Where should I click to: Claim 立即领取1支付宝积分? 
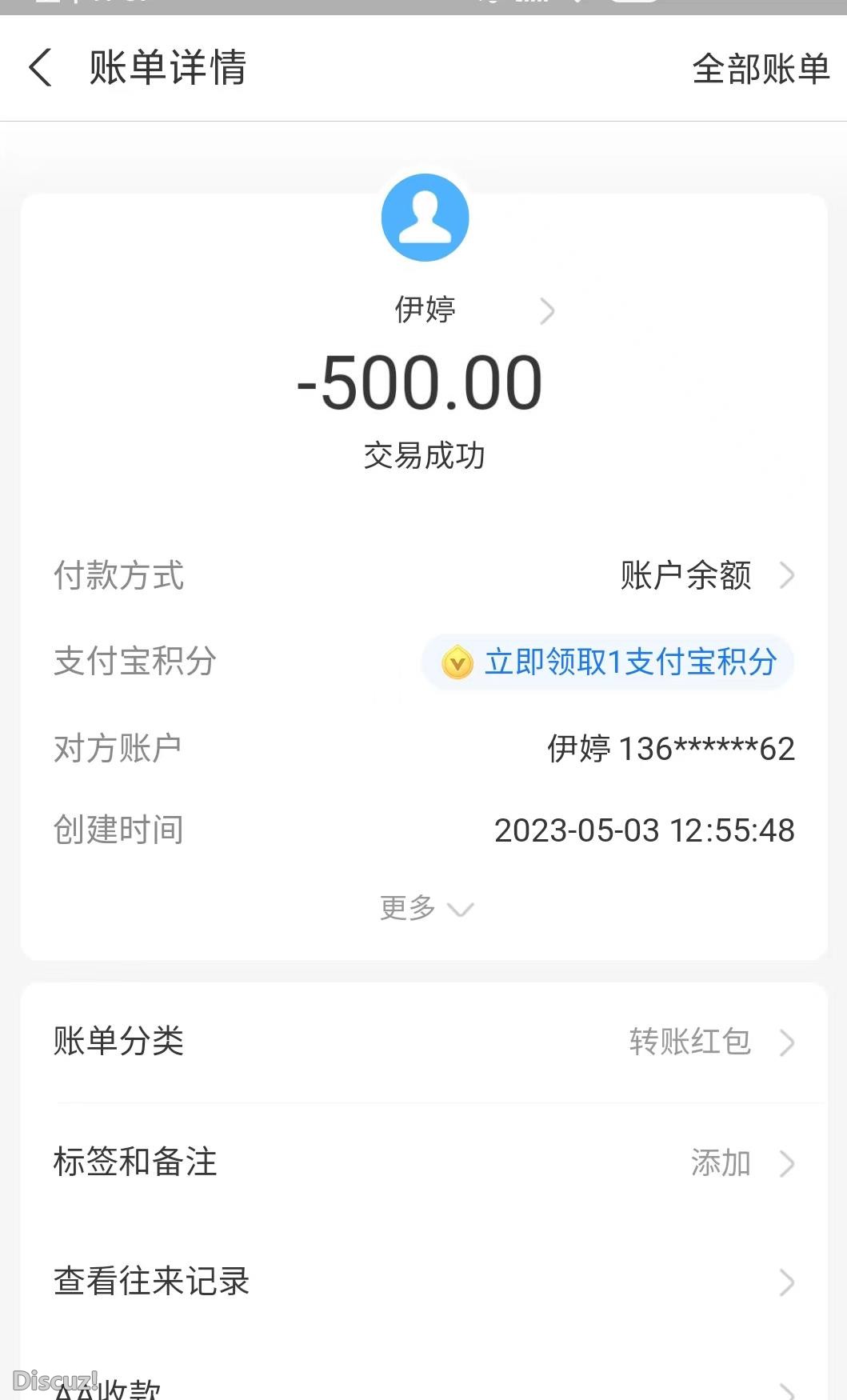[x=608, y=662]
